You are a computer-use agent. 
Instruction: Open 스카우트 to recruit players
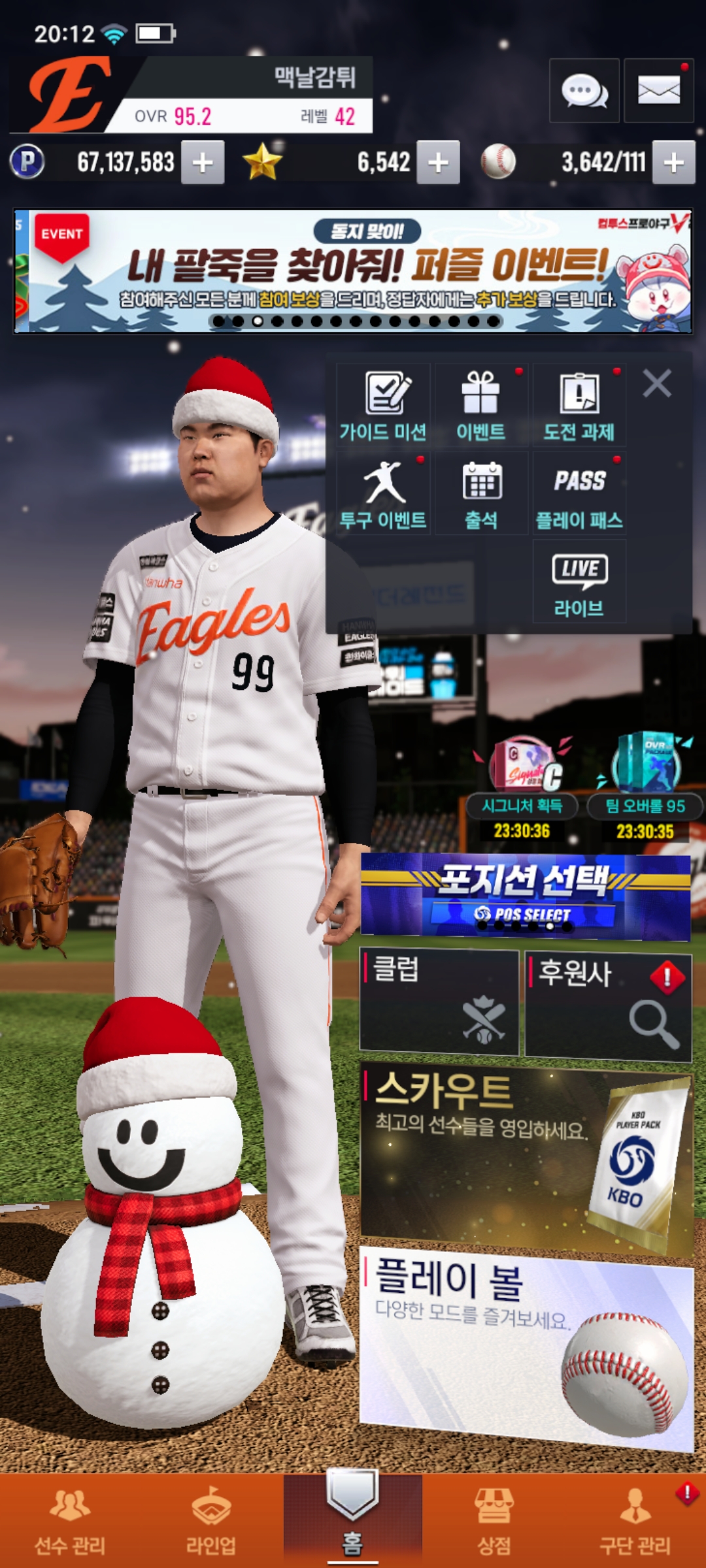526,1156
